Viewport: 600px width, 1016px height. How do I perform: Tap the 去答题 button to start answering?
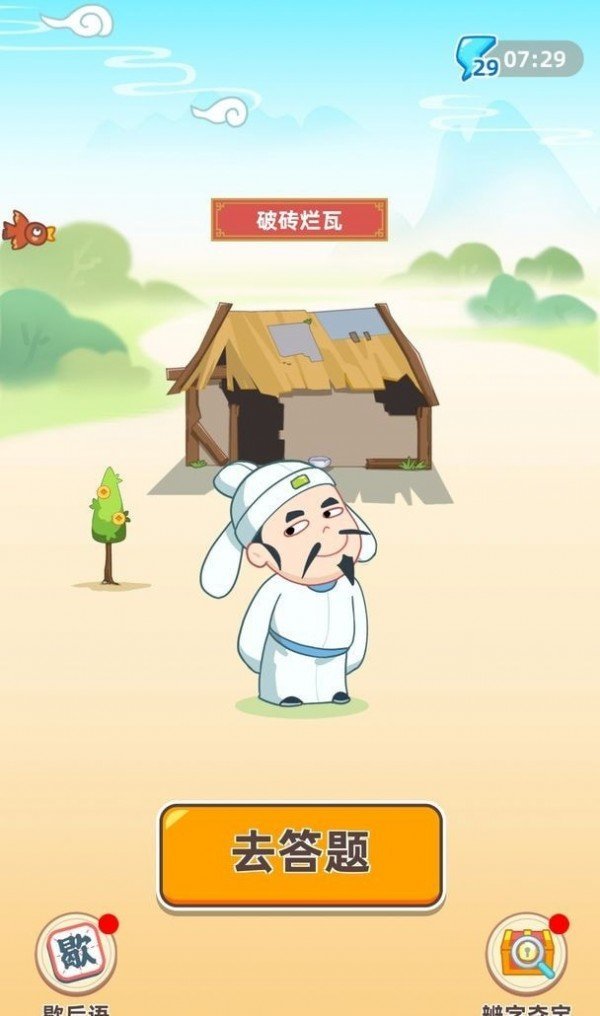tap(300, 855)
